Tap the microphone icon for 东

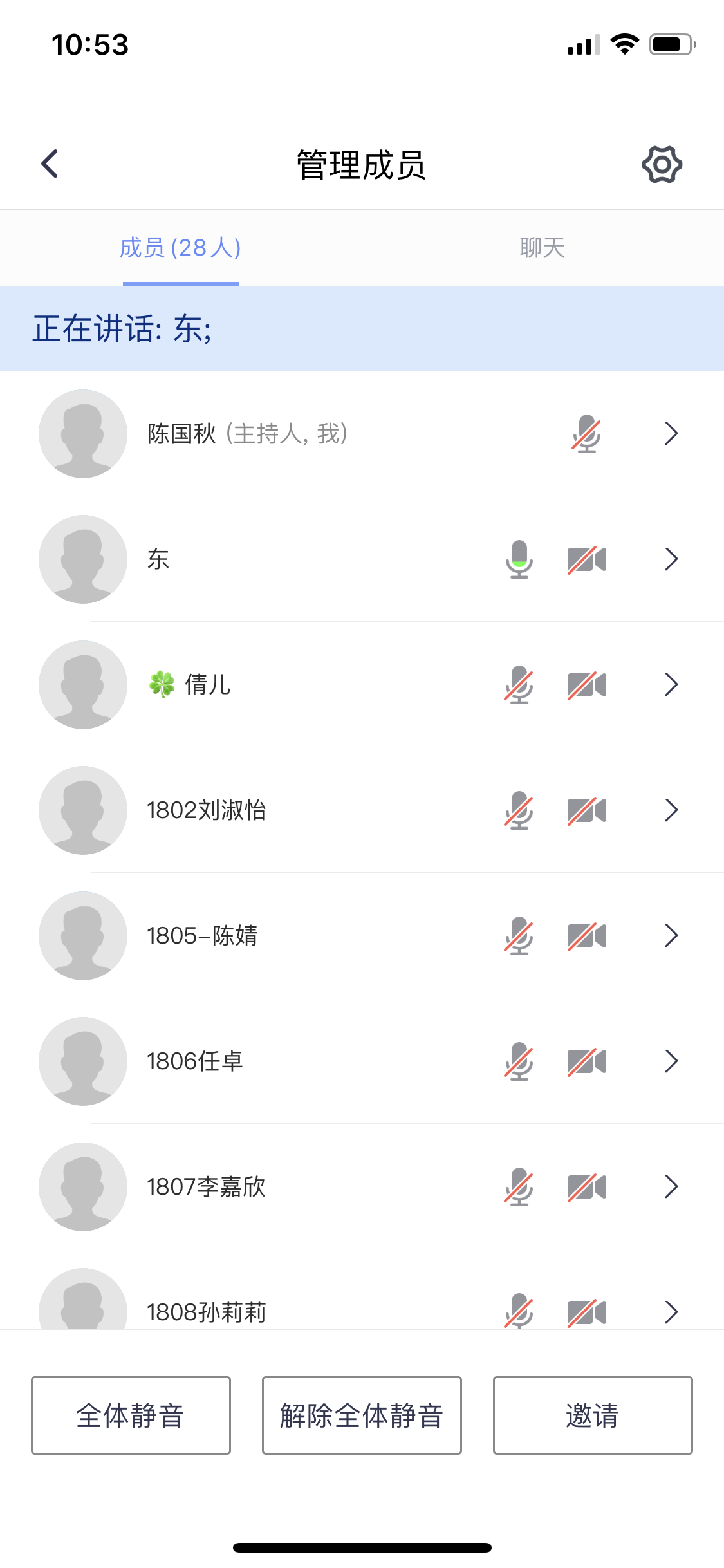tap(519, 559)
